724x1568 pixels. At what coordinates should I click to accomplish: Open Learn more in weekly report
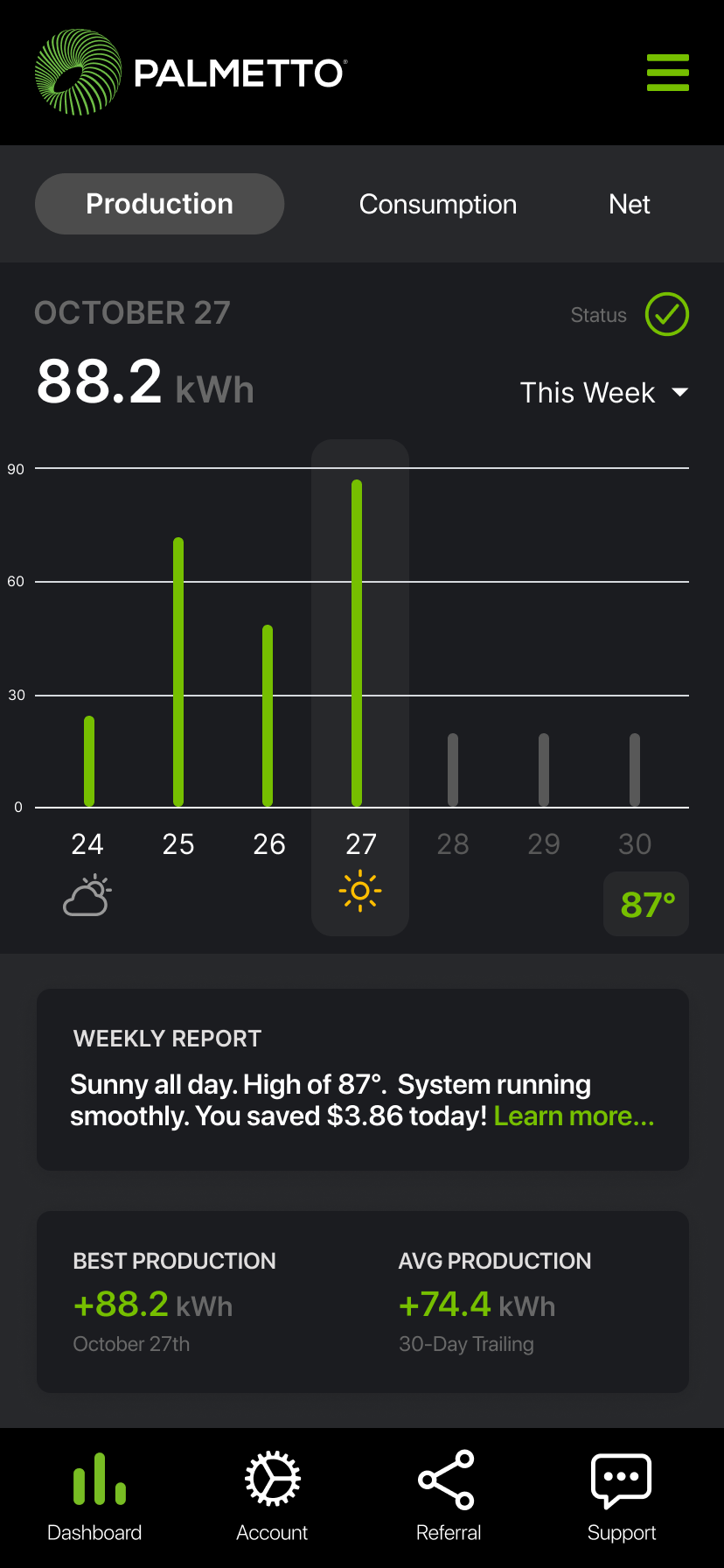(x=574, y=1116)
